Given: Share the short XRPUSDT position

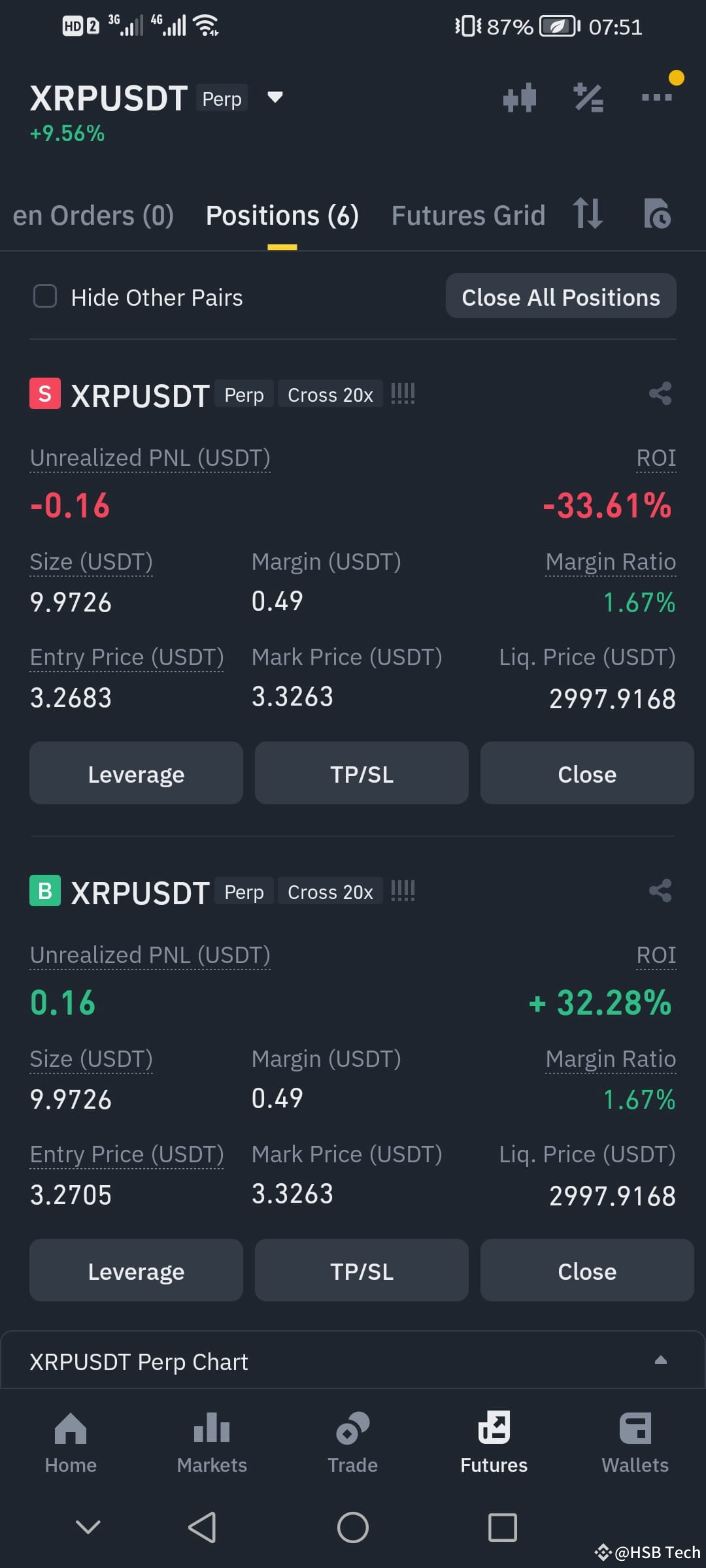Looking at the screenshot, I should point(660,393).
